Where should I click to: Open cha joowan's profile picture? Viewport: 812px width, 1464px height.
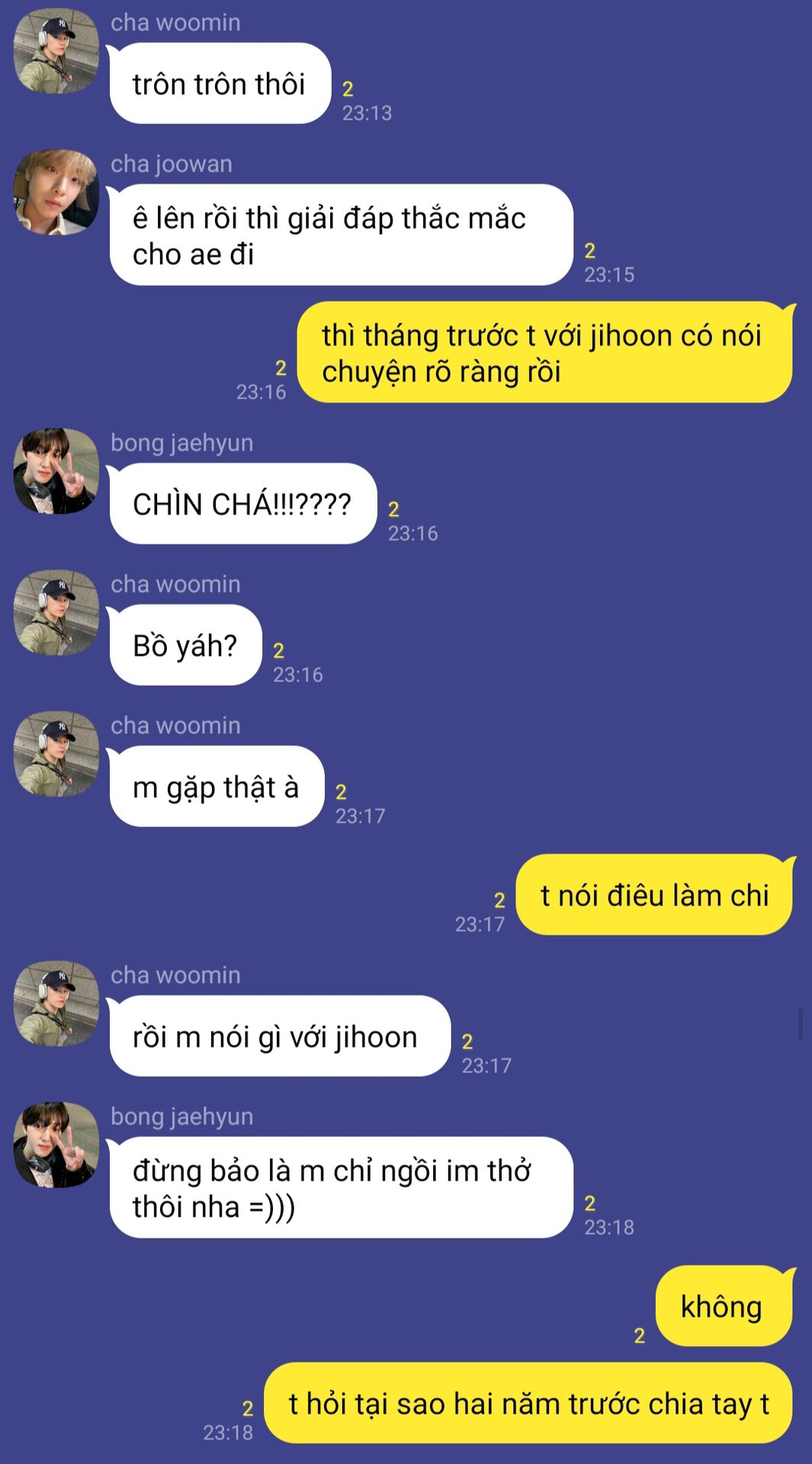pyautogui.click(x=56, y=191)
